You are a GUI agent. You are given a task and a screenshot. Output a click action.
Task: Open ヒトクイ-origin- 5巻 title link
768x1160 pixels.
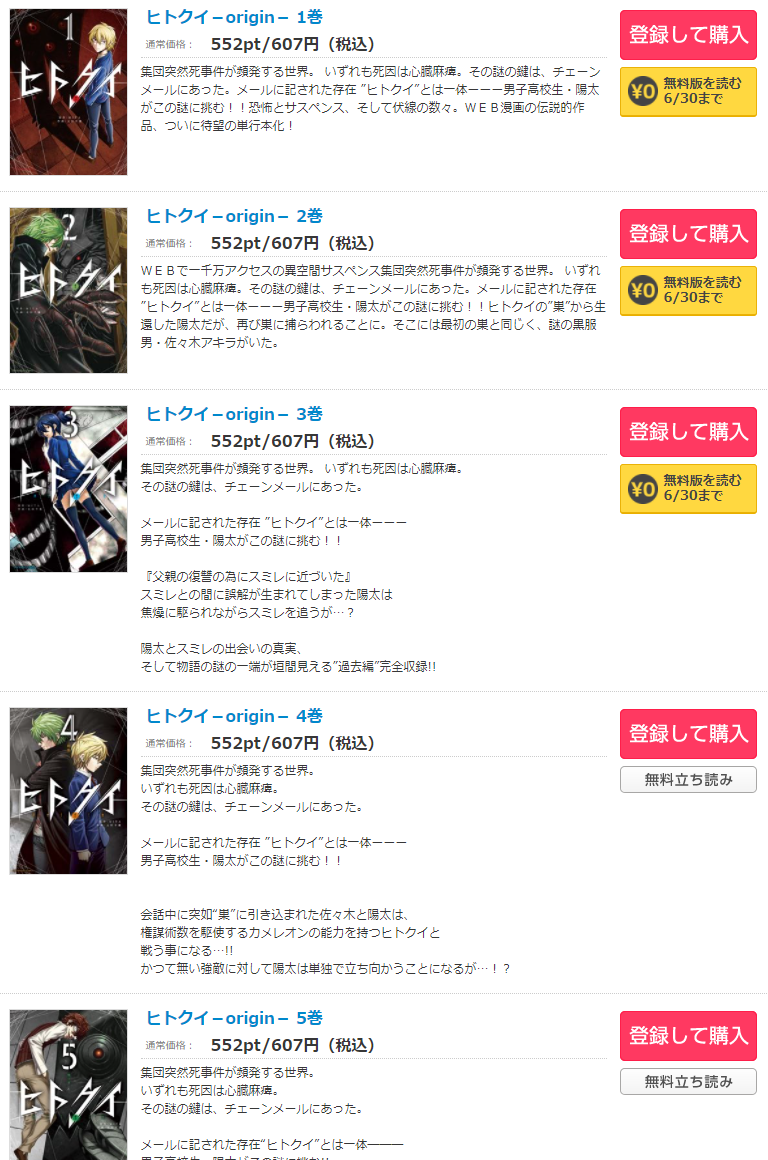(x=234, y=1018)
